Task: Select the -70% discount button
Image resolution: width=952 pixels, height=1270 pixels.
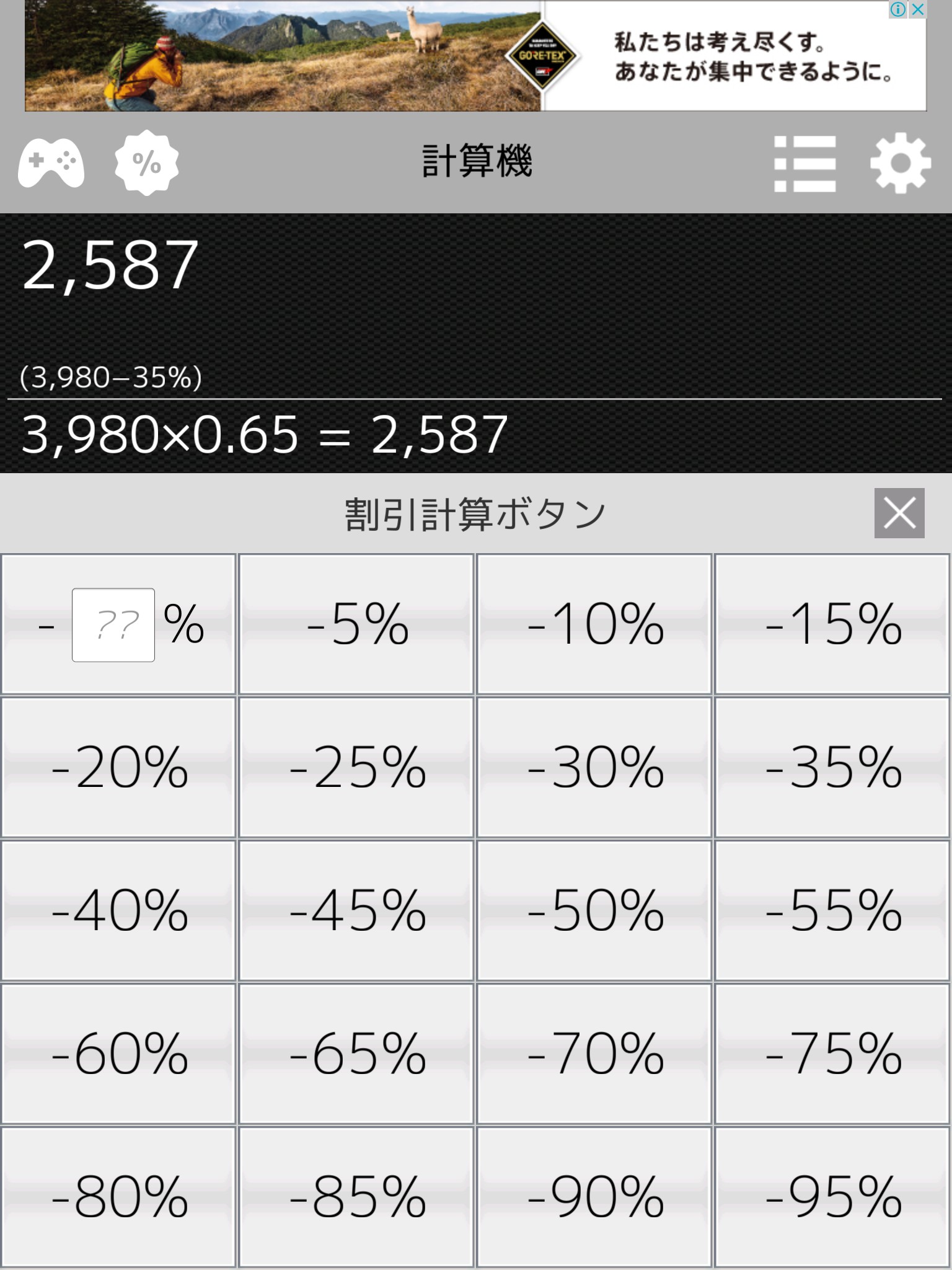Action: click(594, 1054)
